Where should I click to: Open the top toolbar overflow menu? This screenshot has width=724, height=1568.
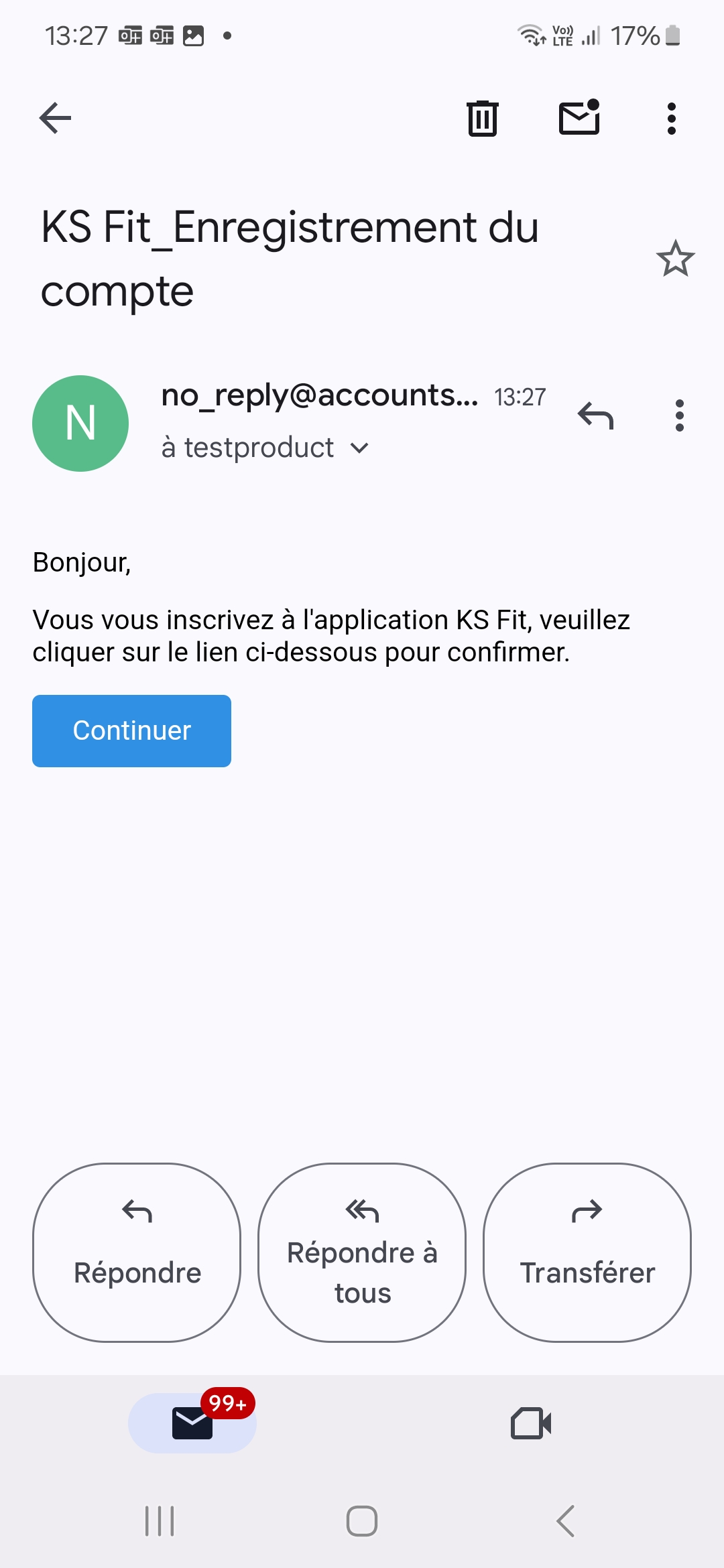tap(671, 119)
